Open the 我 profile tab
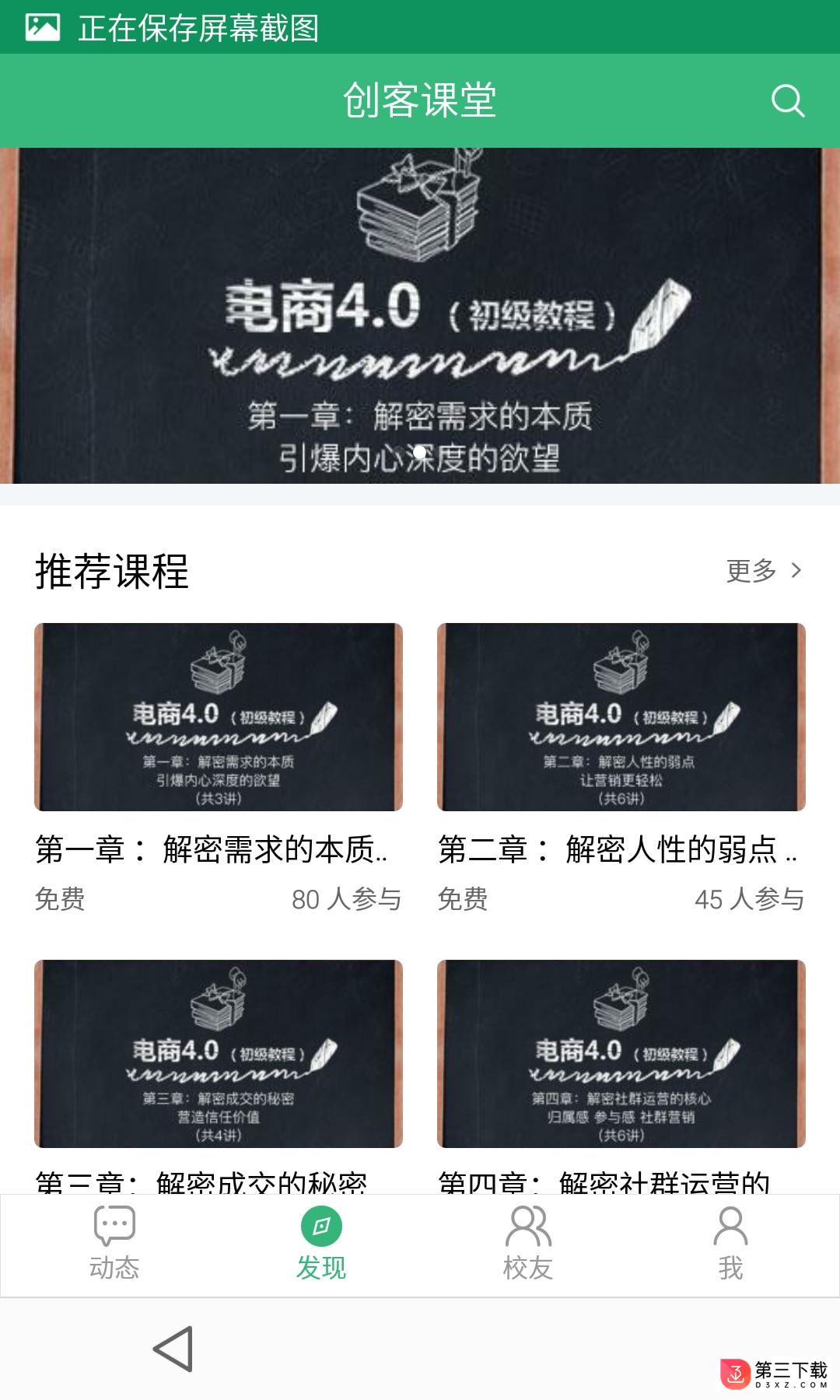The image size is (840, 1400). tap(731, 1244)
